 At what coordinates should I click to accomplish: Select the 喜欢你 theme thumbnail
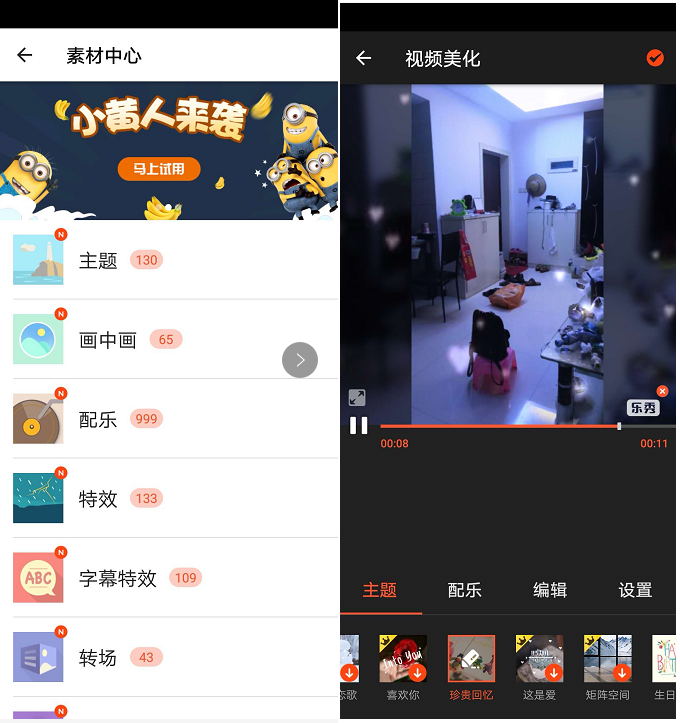coord(403,659)
